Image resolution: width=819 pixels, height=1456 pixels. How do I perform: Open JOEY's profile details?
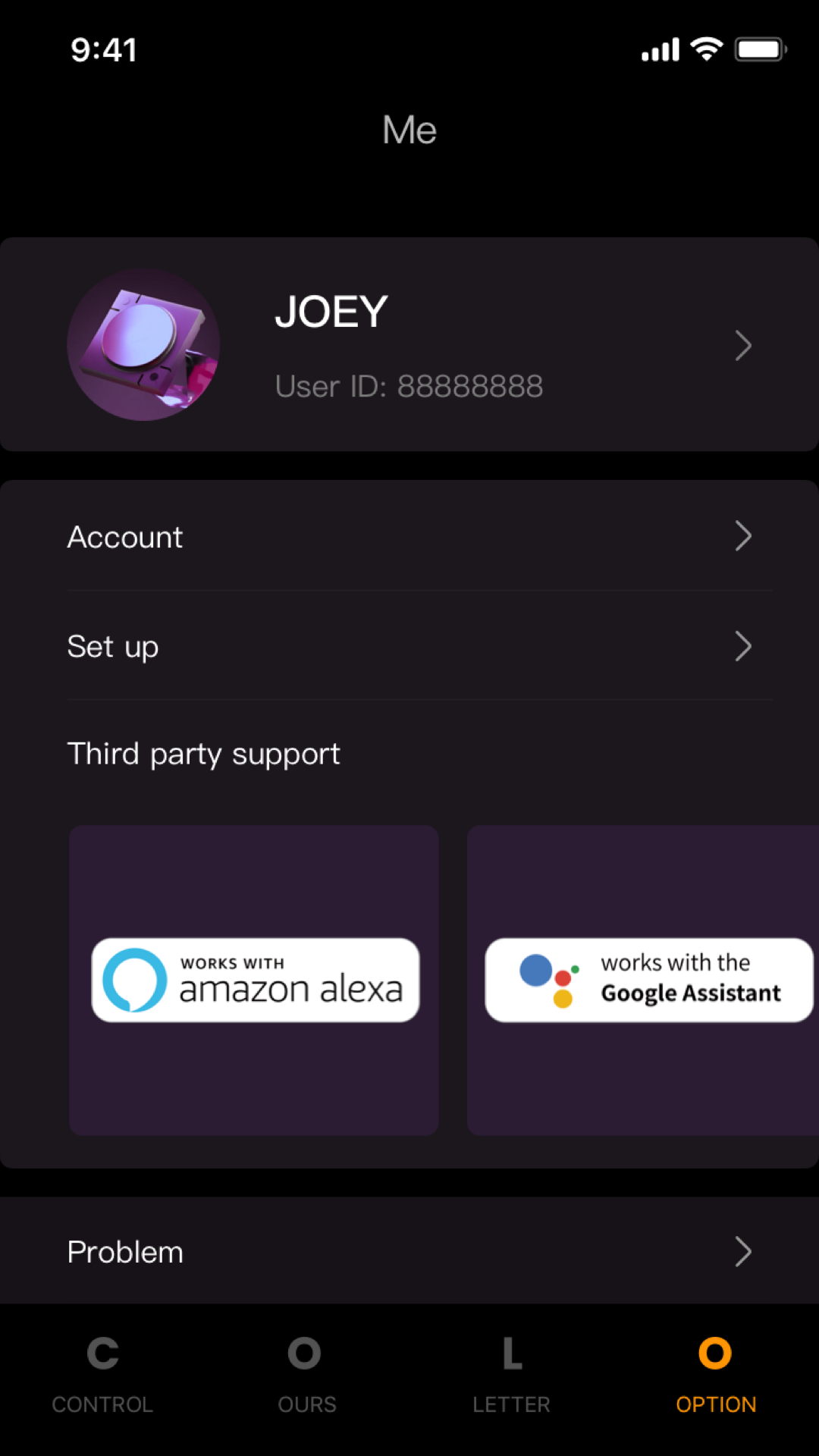tap(409, 345)
